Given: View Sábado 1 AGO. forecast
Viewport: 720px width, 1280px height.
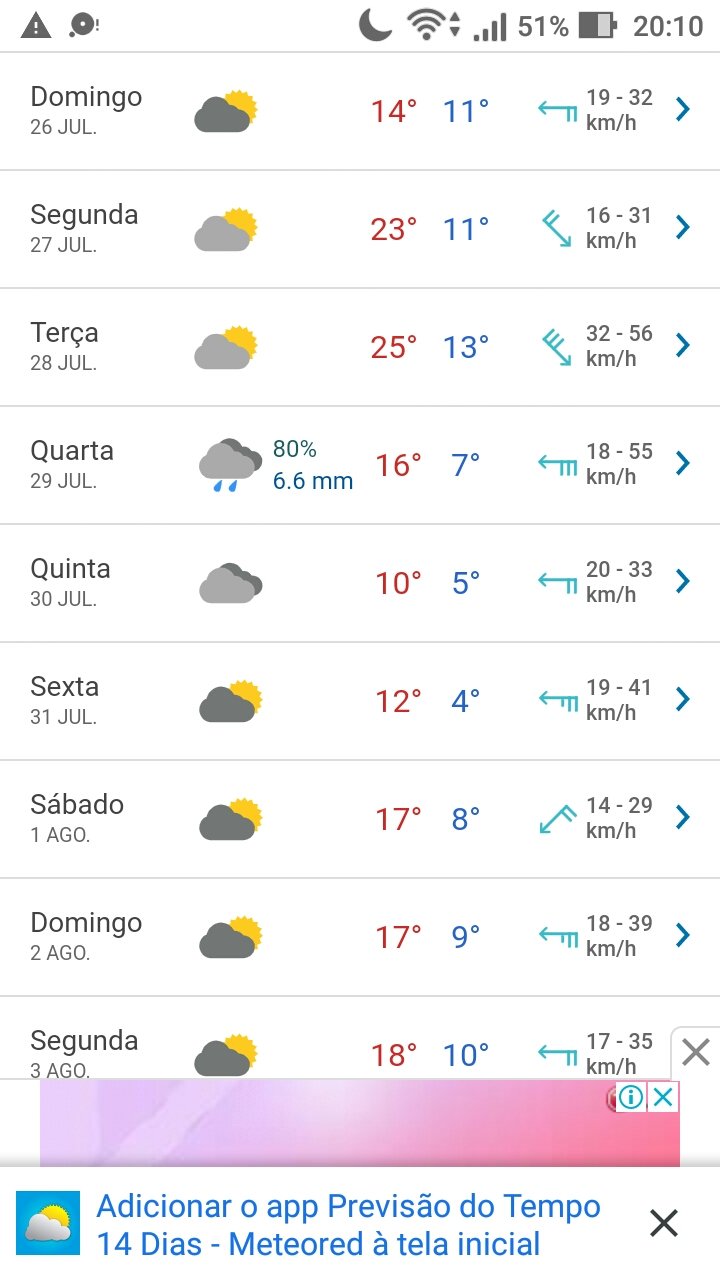Looking at the screenshot, I should pos(360,819).
